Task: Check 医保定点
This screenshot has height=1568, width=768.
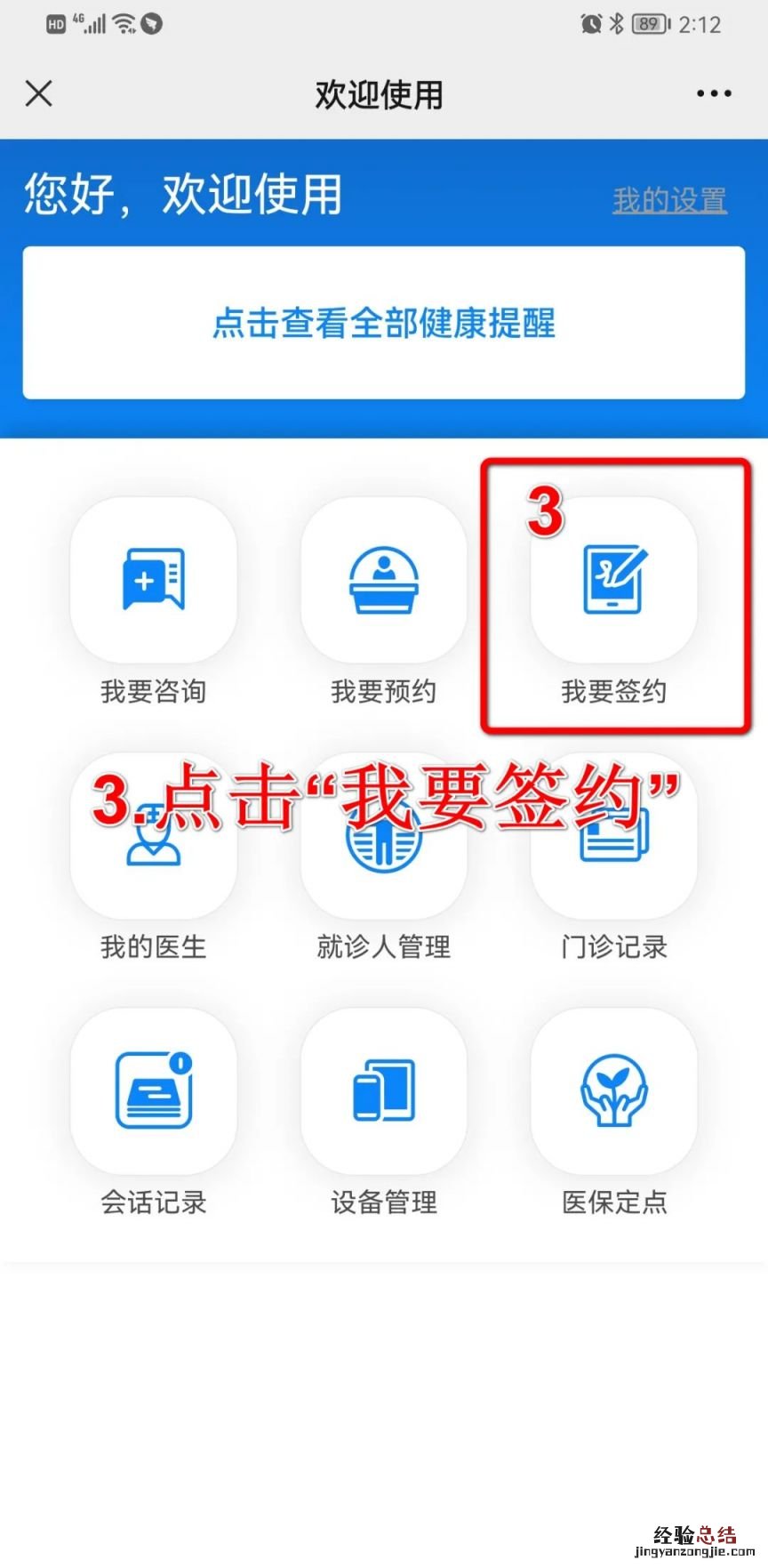Action: [613, 1091]
